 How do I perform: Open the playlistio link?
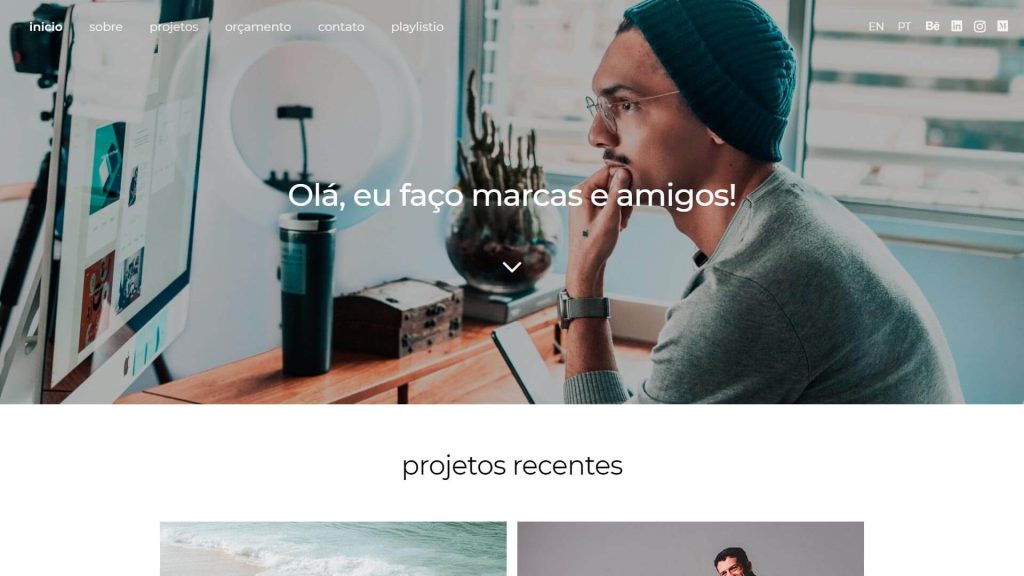pyautogui.click(x=417, y=27)
